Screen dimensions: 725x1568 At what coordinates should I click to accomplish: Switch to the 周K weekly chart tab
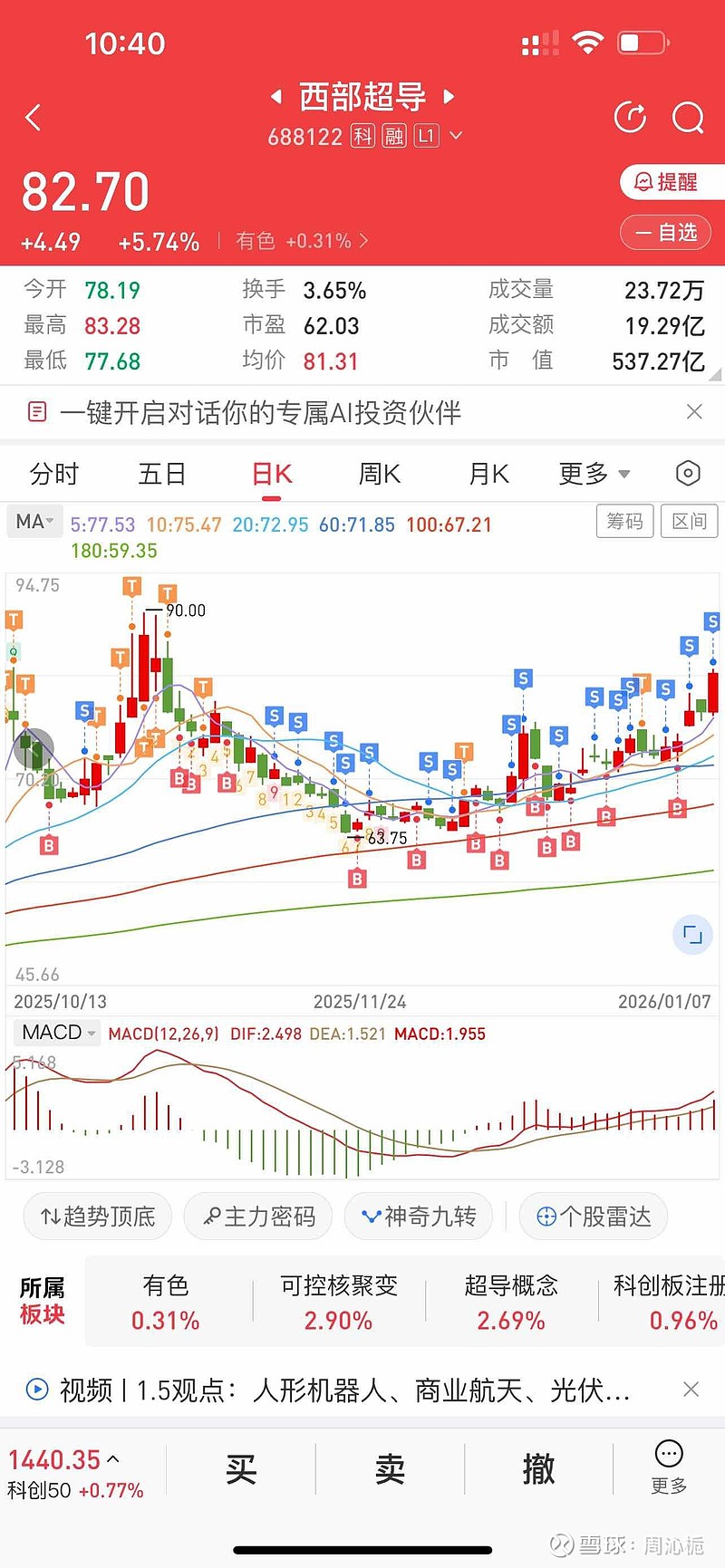(x=379, y=473)
